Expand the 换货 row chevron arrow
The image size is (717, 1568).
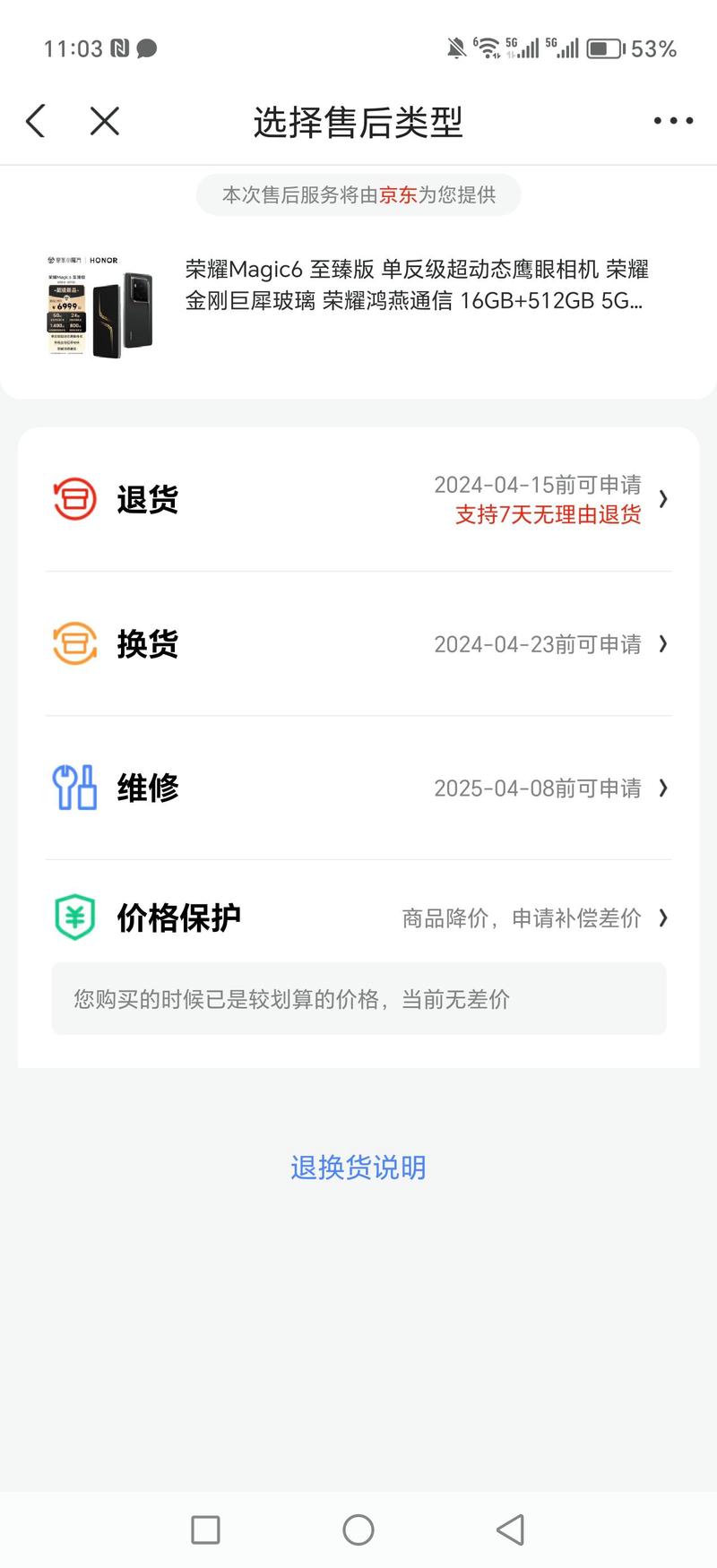click(x=663, y=644)
